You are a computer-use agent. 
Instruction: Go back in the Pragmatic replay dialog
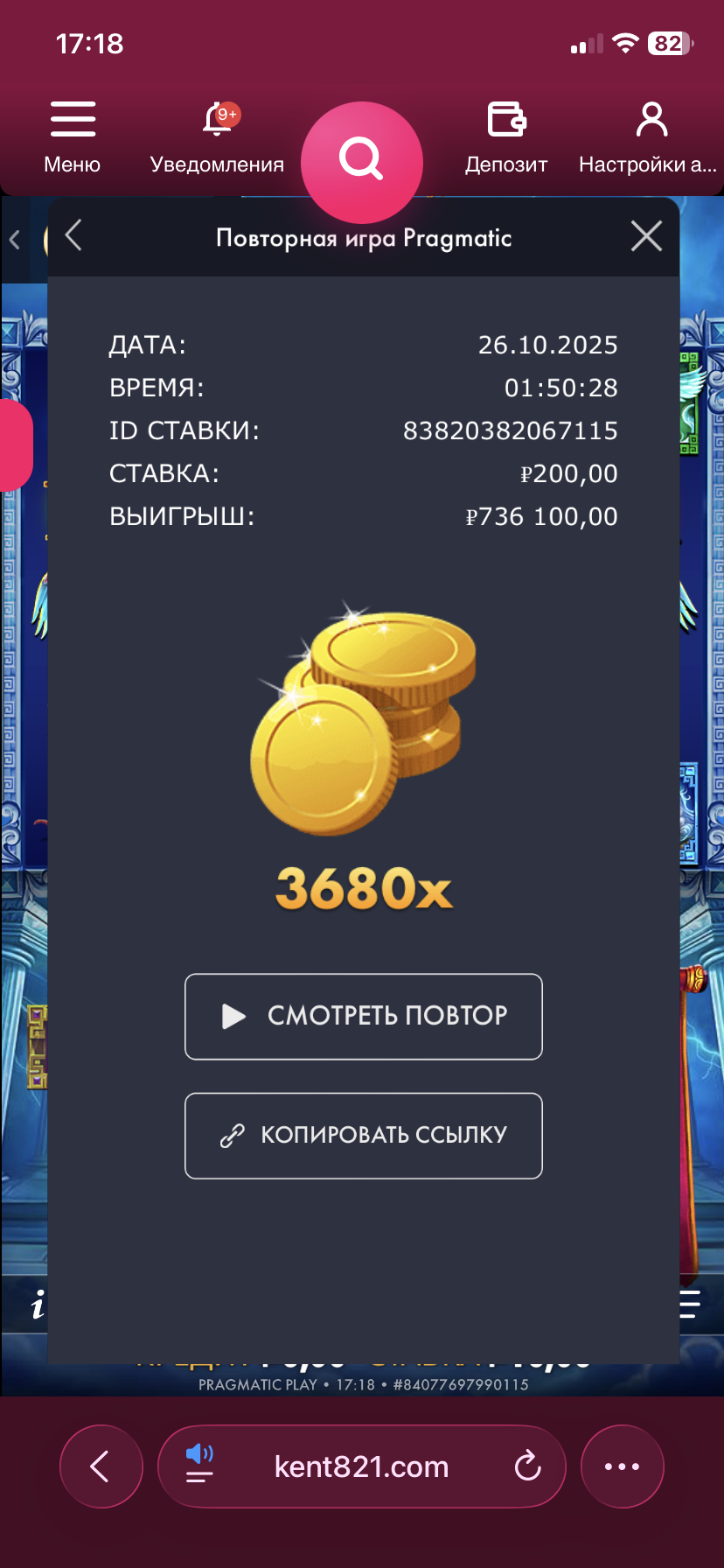[x=74, y=235]
